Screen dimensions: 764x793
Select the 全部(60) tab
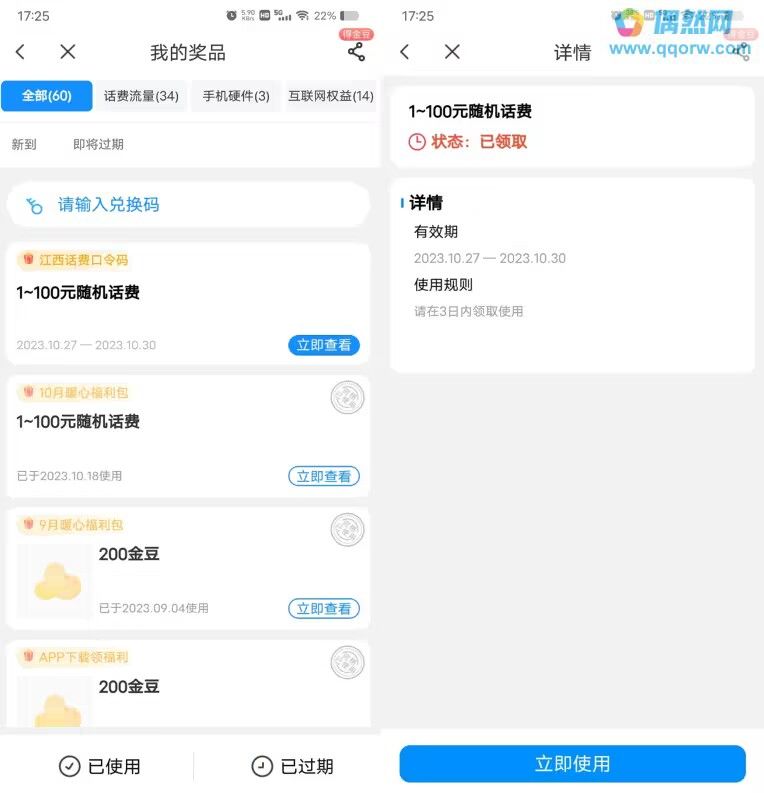46,96
